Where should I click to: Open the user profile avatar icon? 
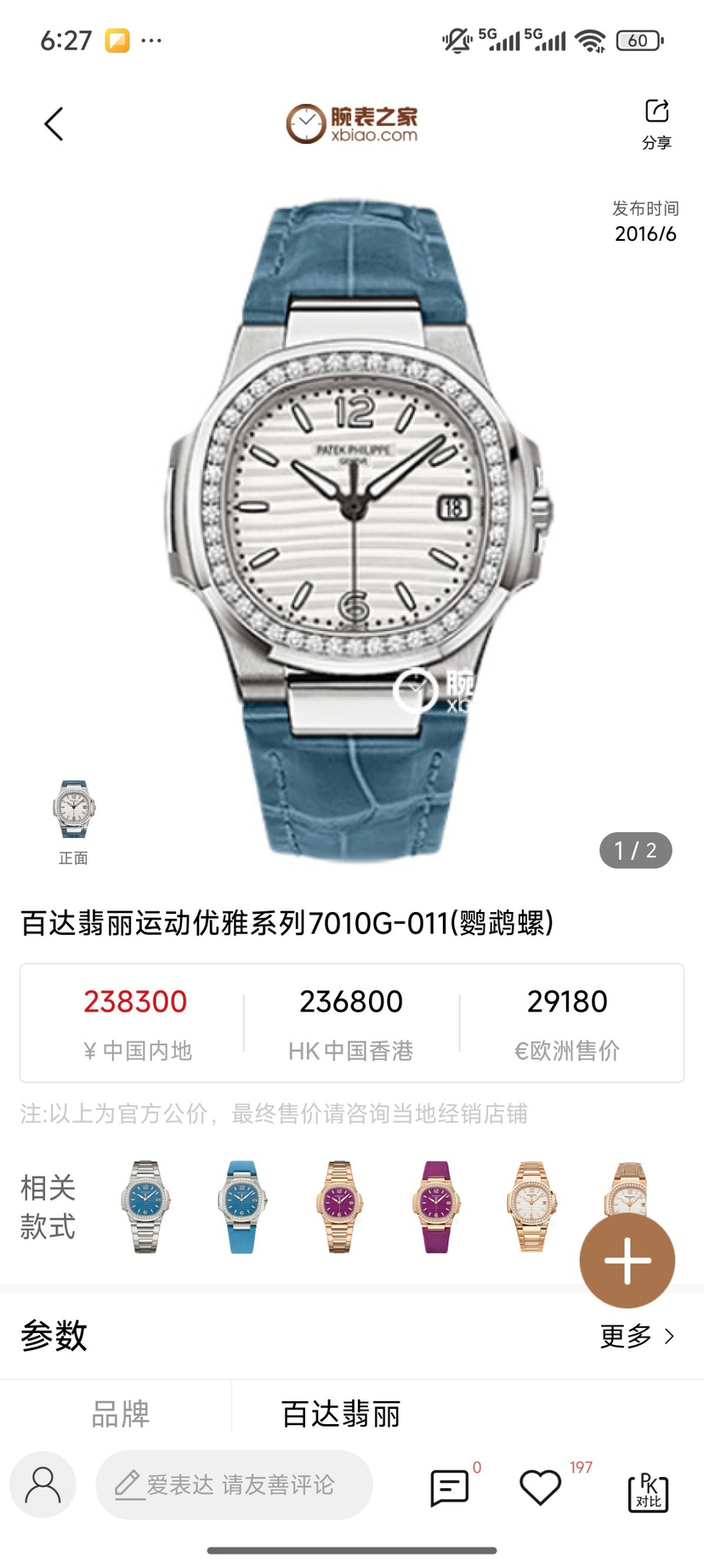point(43,1485)
